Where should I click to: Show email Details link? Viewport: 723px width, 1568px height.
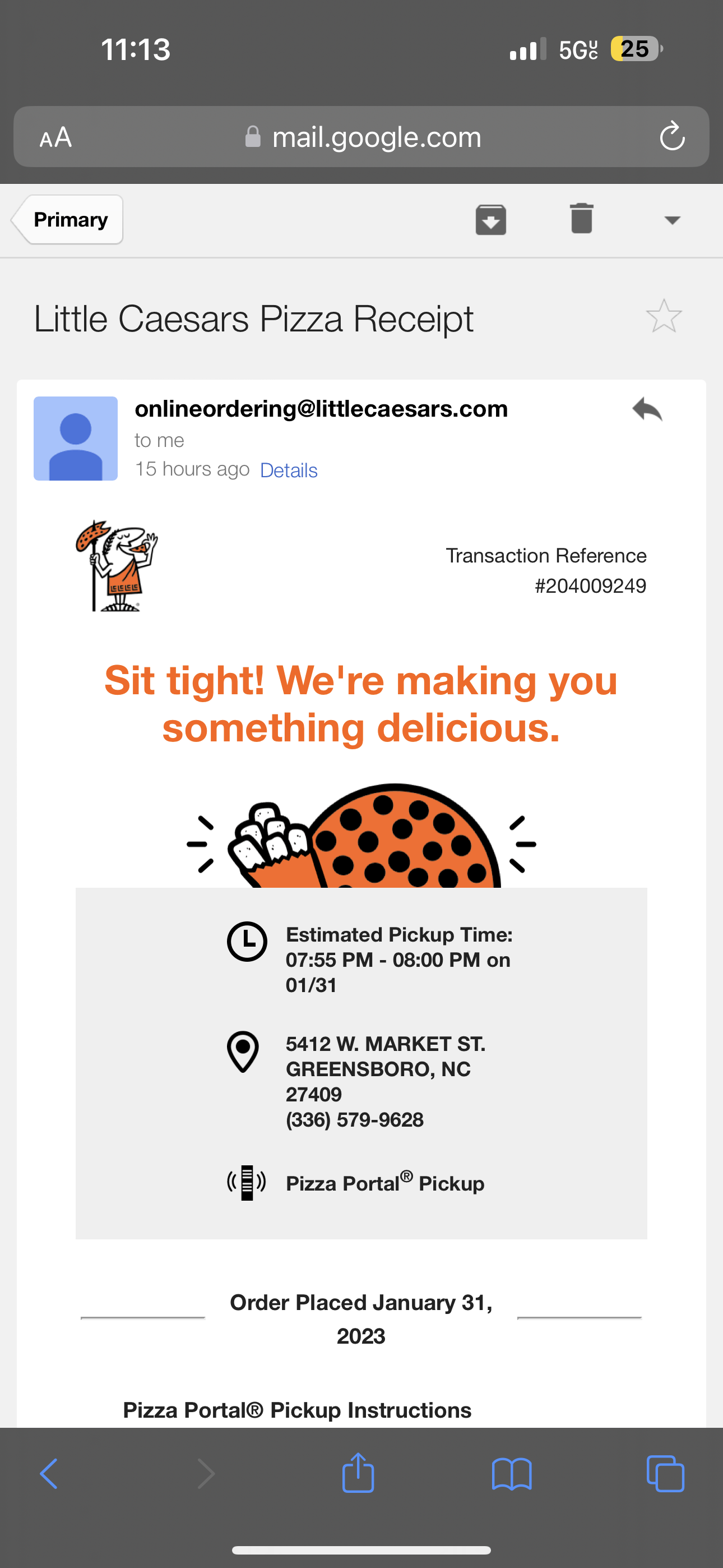click(x=289, y=471)
